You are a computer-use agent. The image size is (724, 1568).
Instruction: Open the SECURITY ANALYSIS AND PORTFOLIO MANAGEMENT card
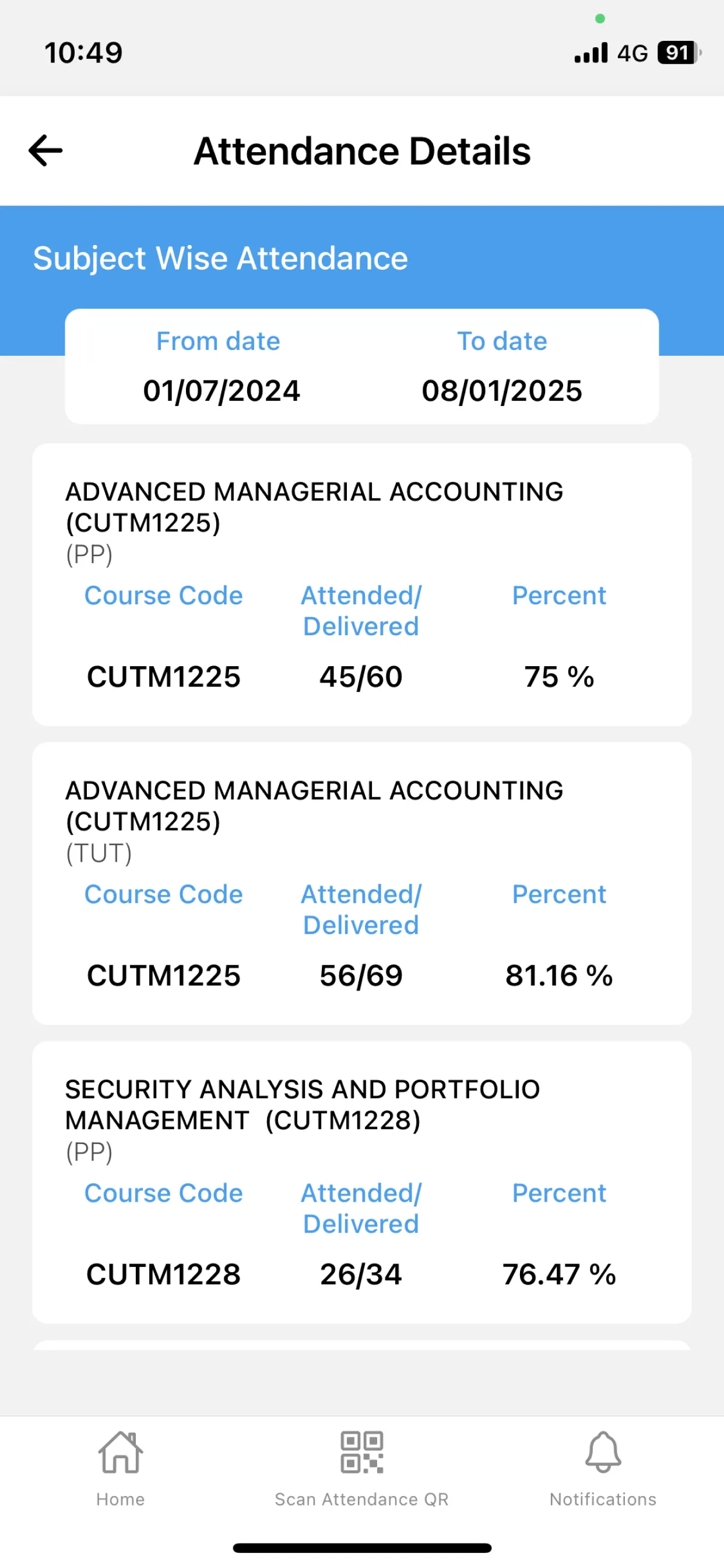point(361,1181)
